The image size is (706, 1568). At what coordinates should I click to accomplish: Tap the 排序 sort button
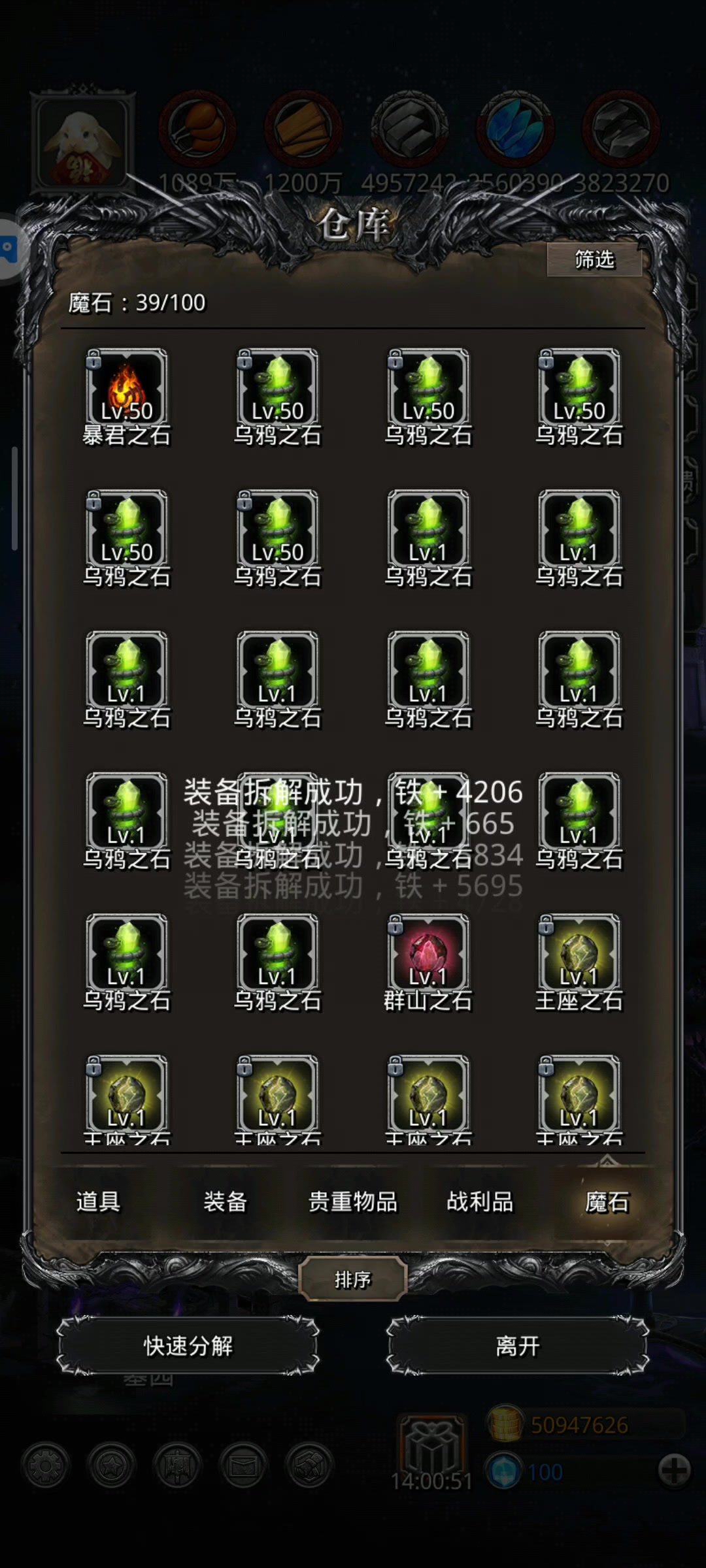[x=353, y=1279]
